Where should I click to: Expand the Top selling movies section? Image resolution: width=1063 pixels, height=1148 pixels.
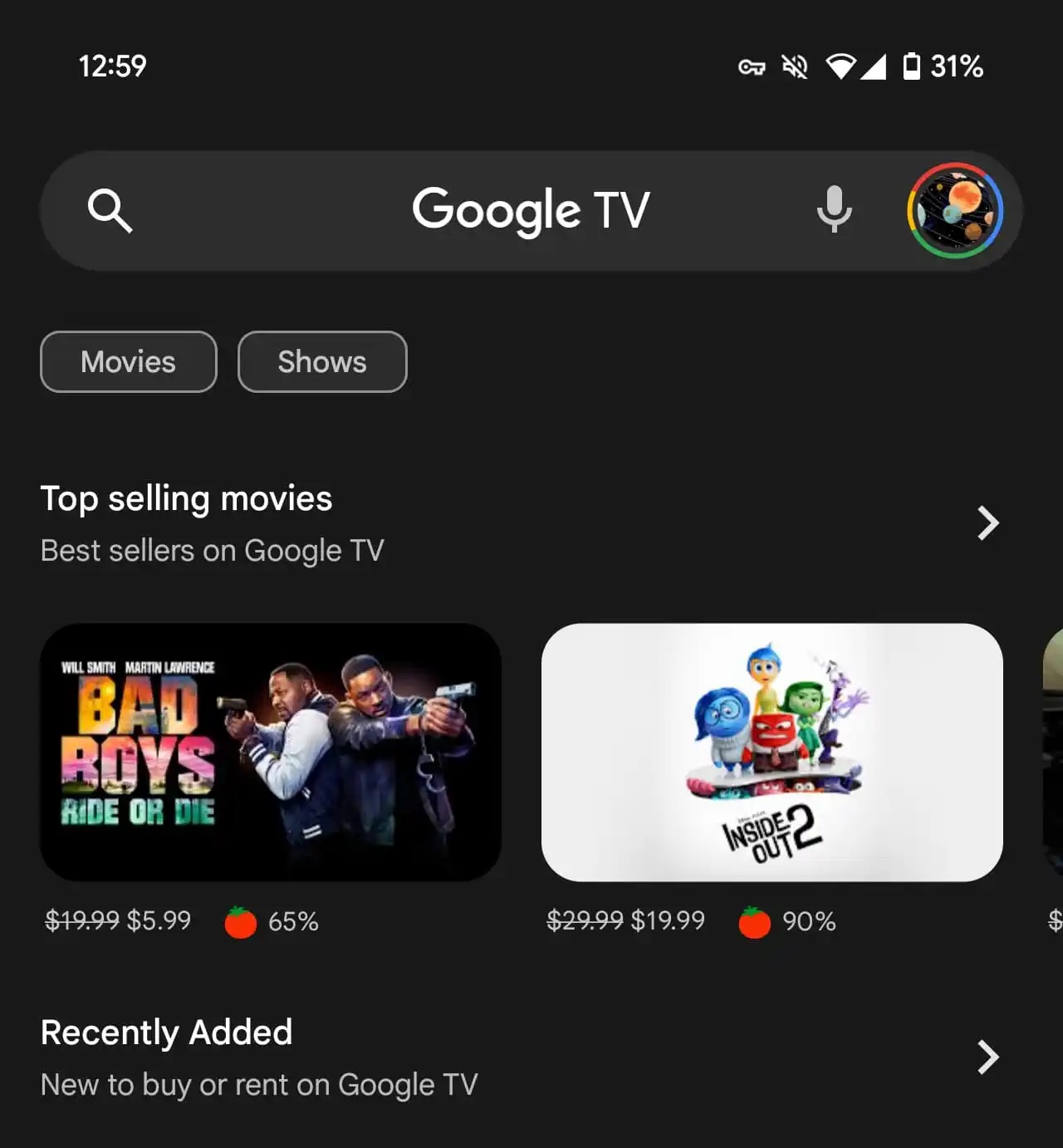(987, 523)
